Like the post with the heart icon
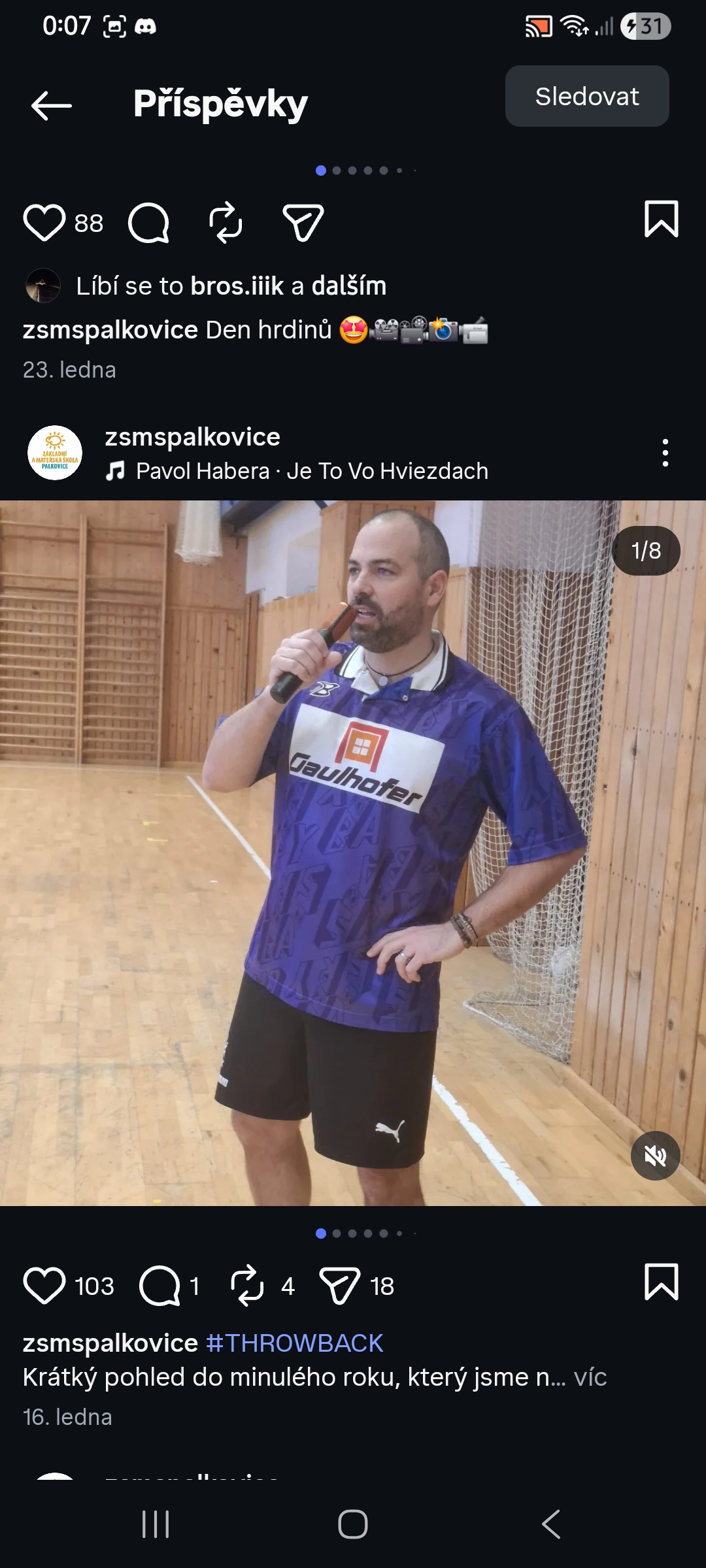This screenshot has width=706, height=1568. point(44,1285)
